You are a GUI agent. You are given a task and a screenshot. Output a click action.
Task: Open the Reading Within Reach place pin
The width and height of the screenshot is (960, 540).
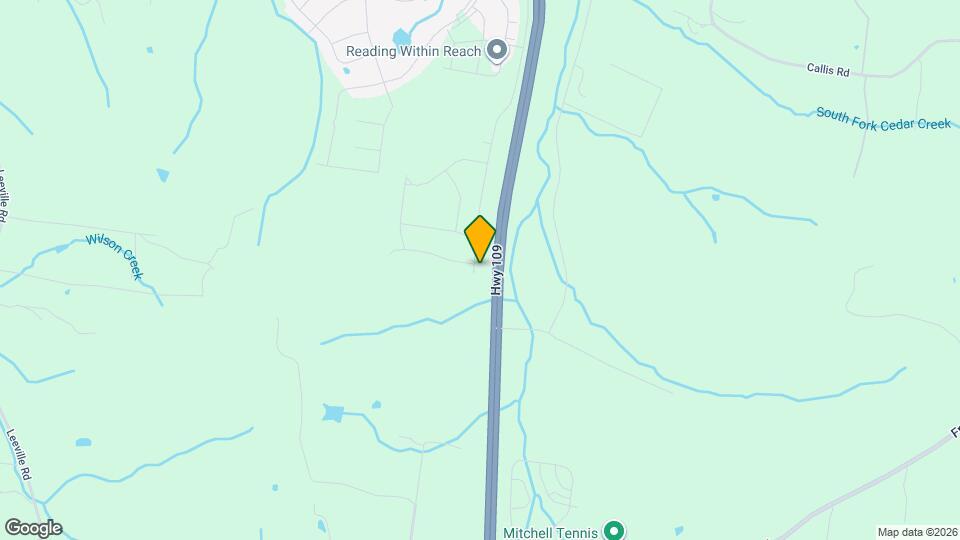point(497,51)
